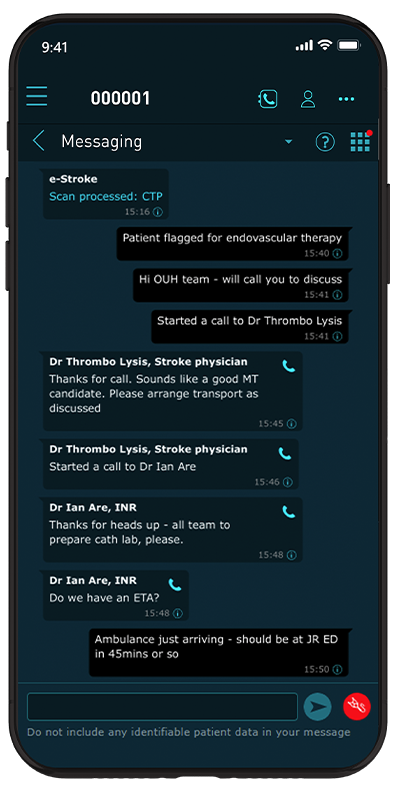Open the hamburger menu
394x792 pixels.
coord(37,96)
